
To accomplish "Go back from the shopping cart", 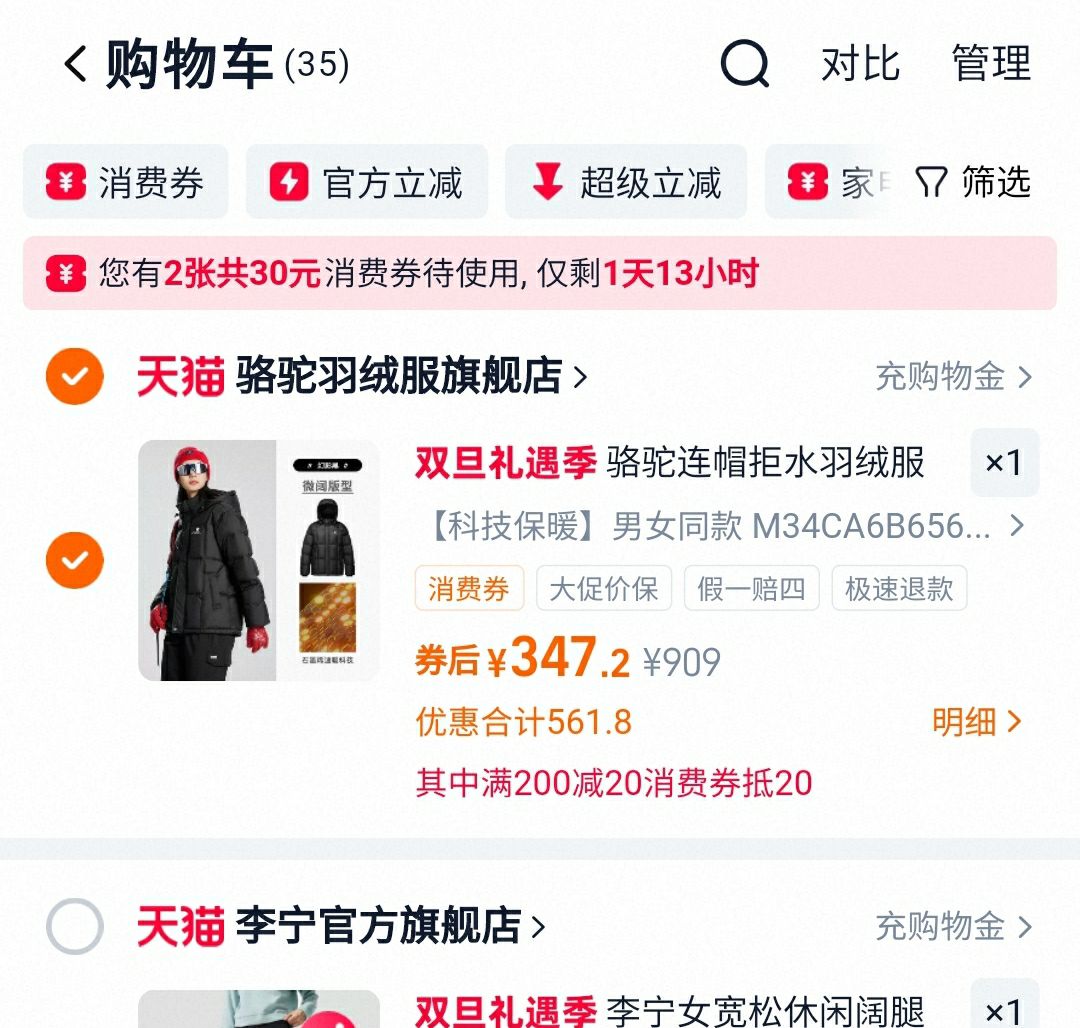I will click(76, 65).
